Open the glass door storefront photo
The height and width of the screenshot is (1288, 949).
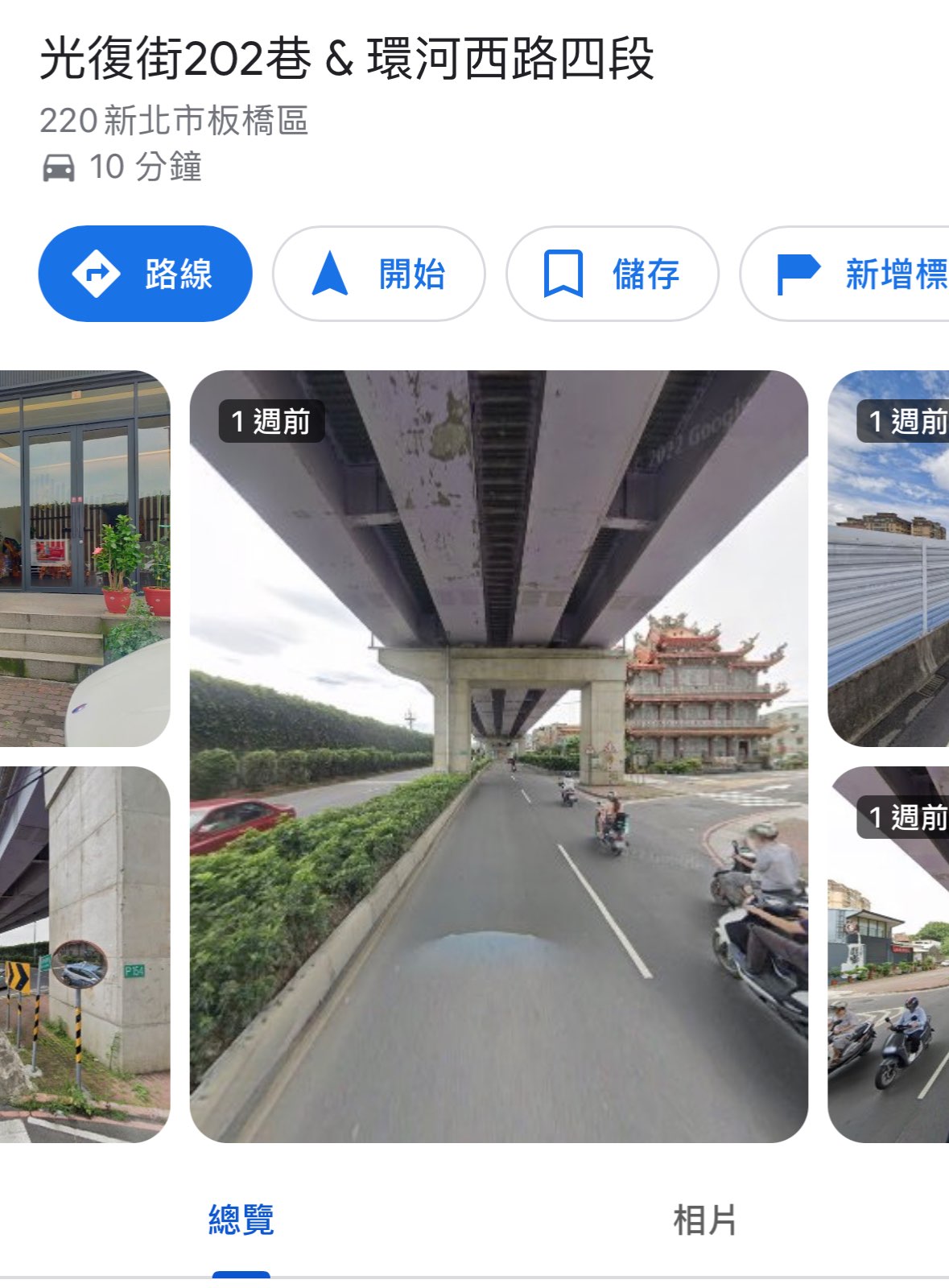tap(85, 558)
